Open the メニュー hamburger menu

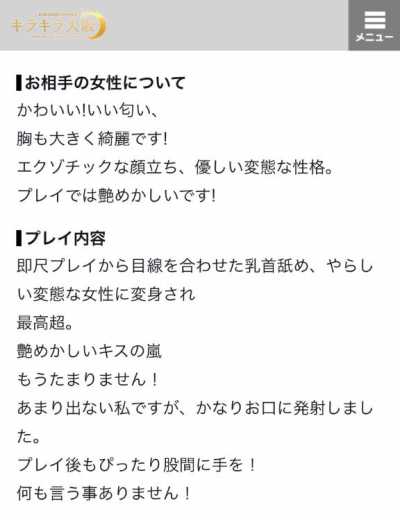(374, 25)
